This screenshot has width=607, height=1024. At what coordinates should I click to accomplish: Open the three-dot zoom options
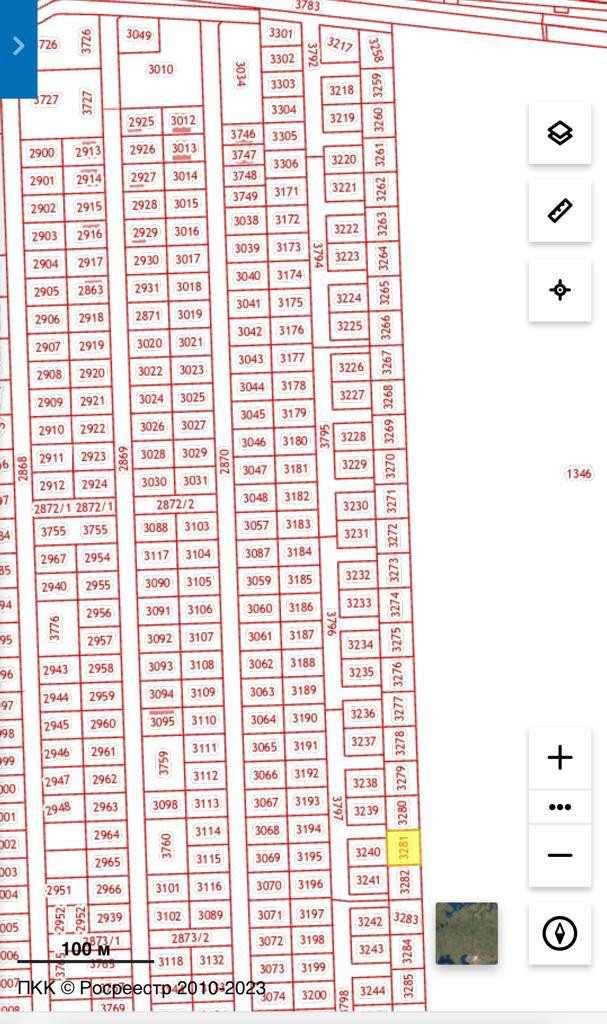point(560,807)
